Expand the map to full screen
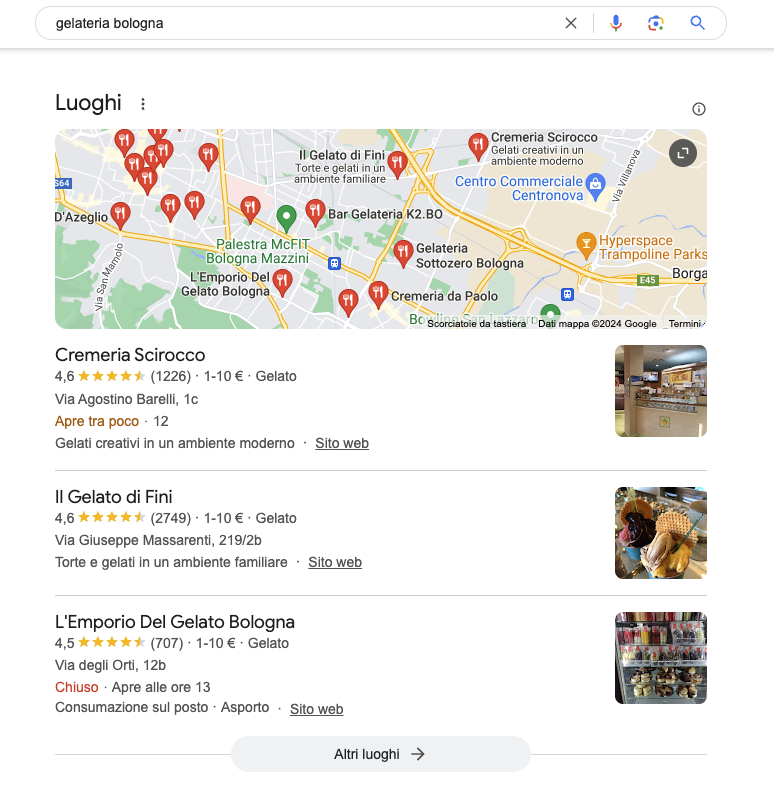This screenshot has height=800, width=774. 683,153
